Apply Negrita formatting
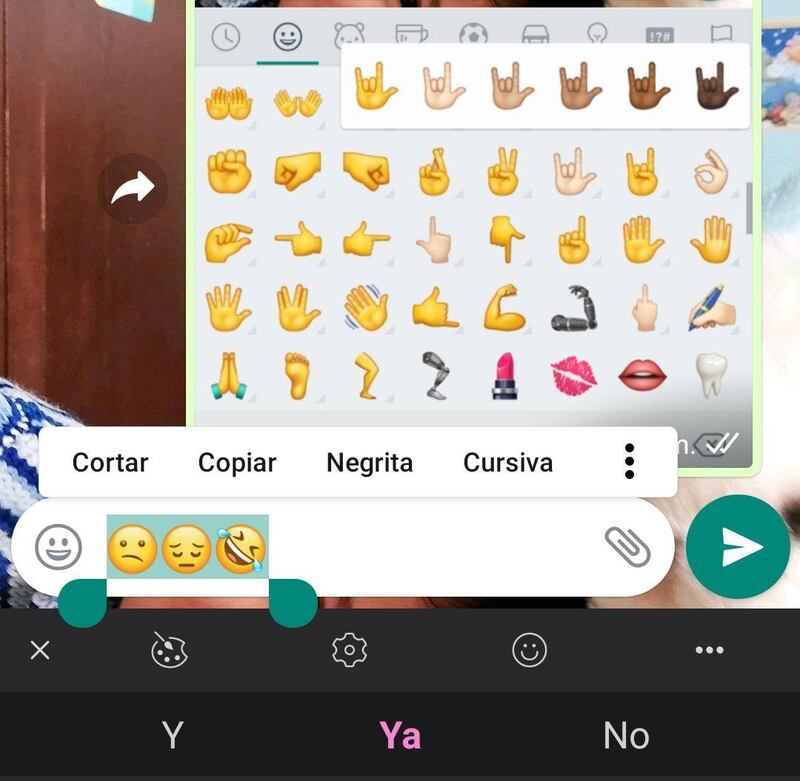 [x=369, y=462]
